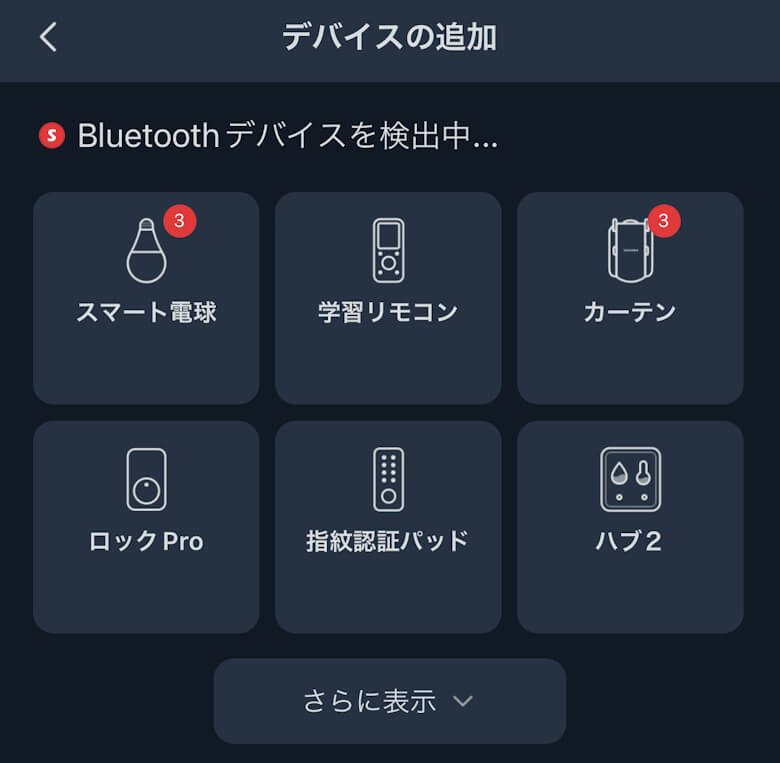This screenshot has width=780, height=763.
Task: Tap the ハブ２ device card
Action: tap(630, 526)
